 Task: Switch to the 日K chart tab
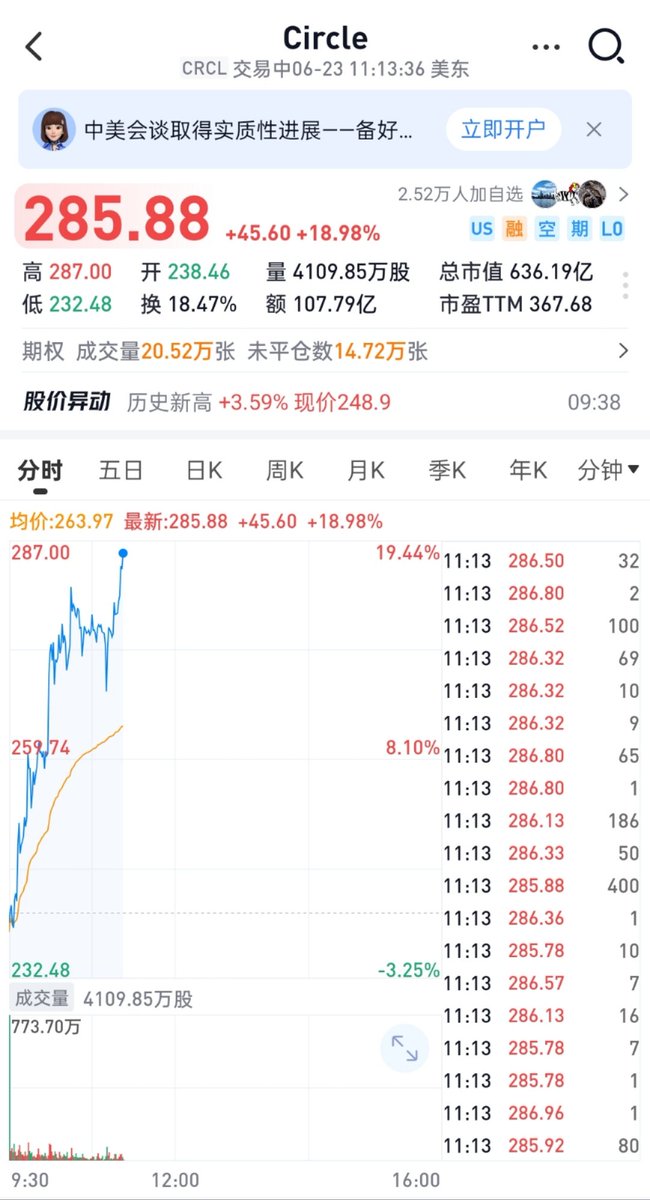point(204,470)
